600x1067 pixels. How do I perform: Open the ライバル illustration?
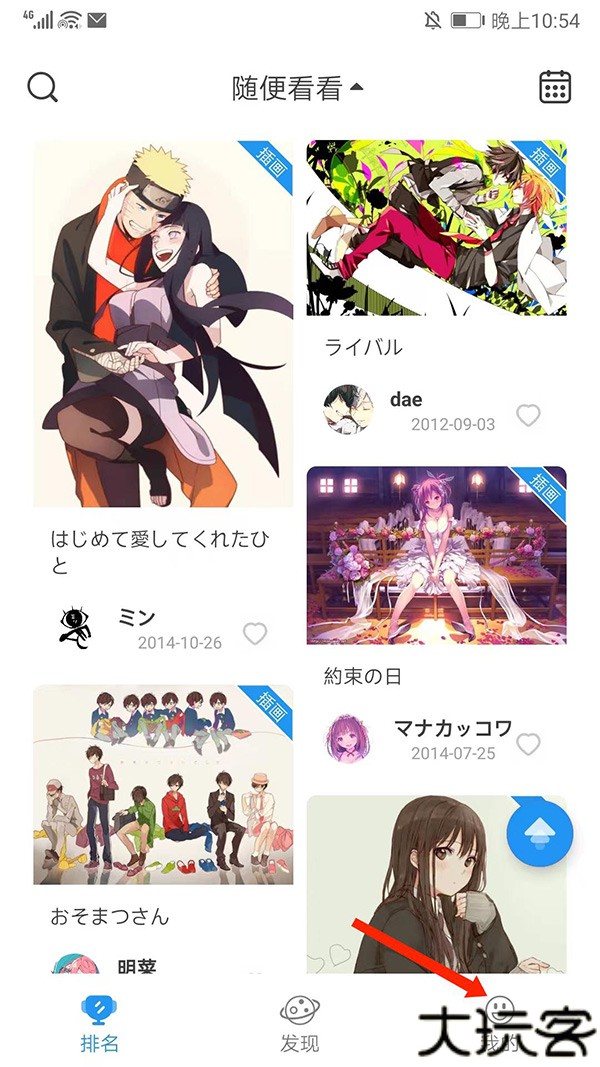(x=436, y=228)
